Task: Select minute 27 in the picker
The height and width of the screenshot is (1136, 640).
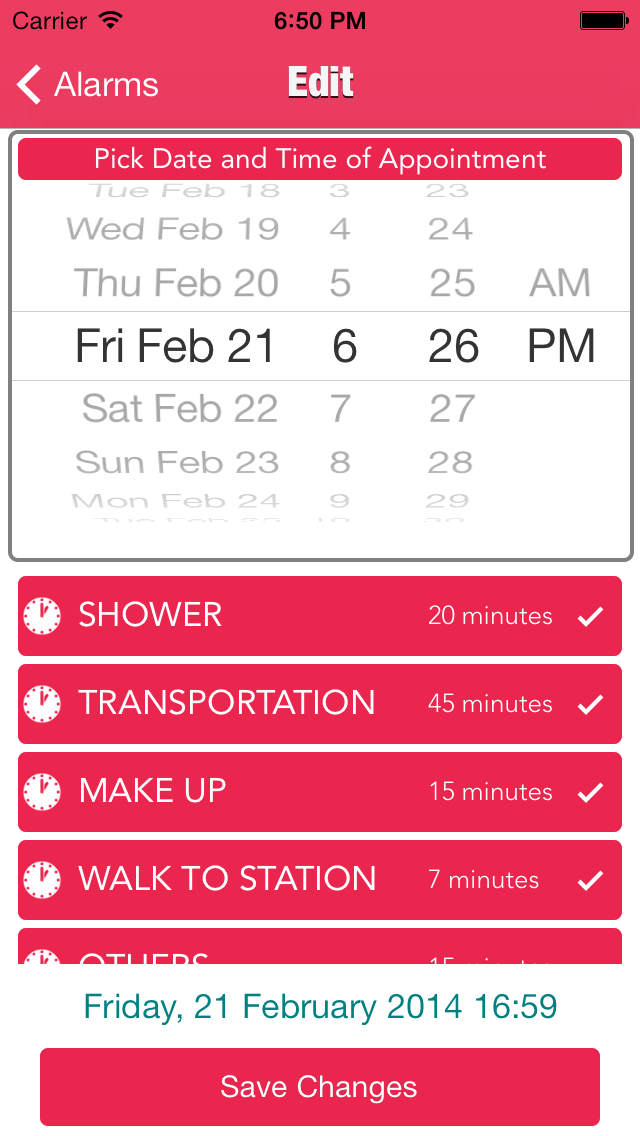Action: (x=452, y=409)
